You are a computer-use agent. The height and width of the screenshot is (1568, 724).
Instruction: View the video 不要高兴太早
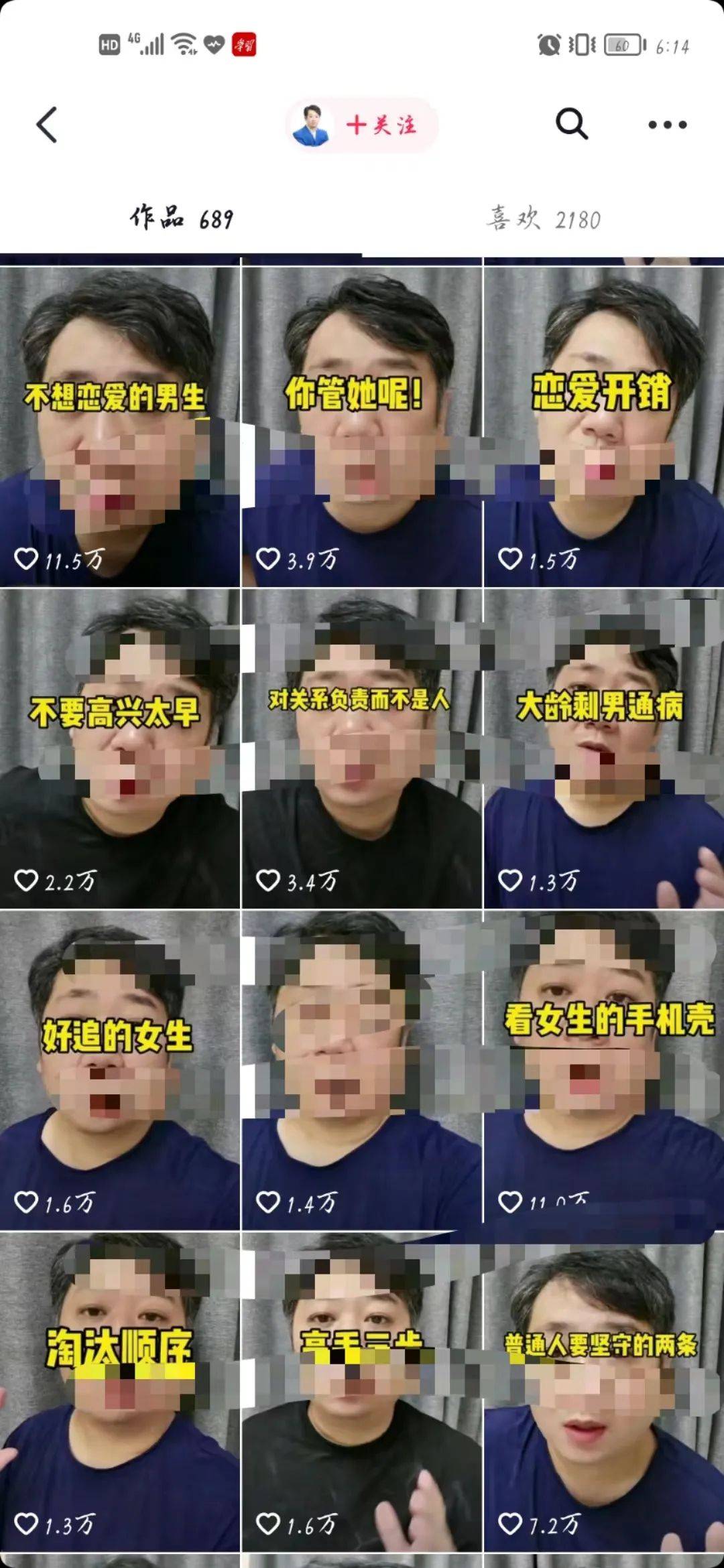[x=119, y=749]
